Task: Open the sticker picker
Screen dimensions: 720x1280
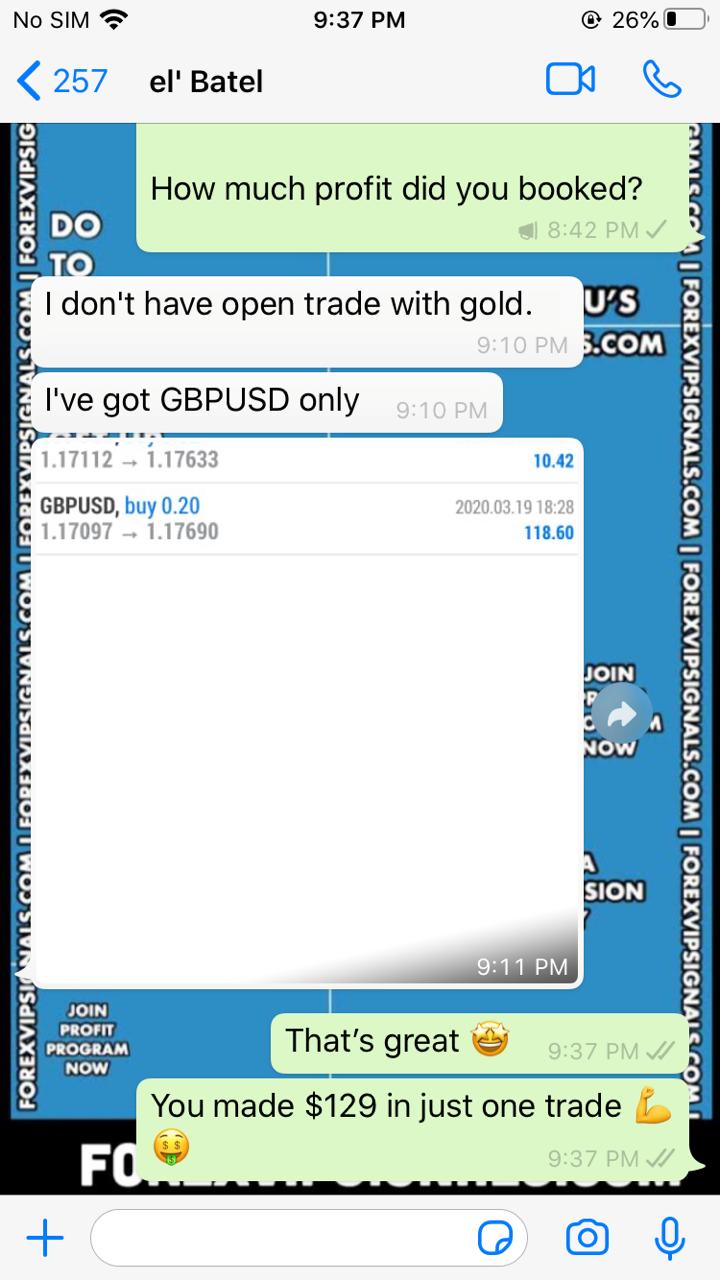Action: [x=495, y=1239]
